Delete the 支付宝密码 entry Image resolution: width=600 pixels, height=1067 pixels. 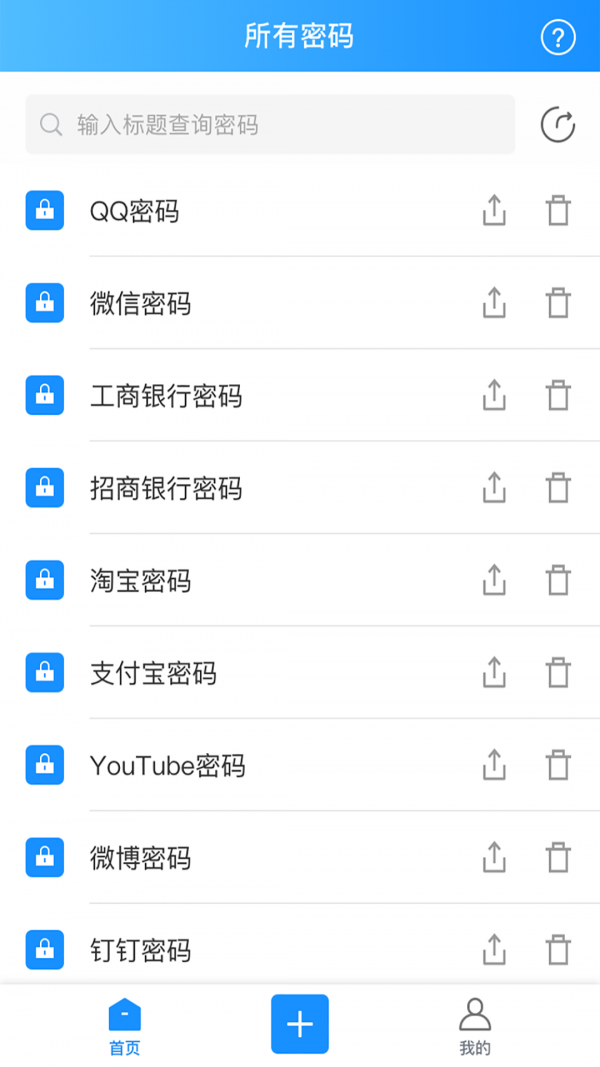(x=558, y=673)
